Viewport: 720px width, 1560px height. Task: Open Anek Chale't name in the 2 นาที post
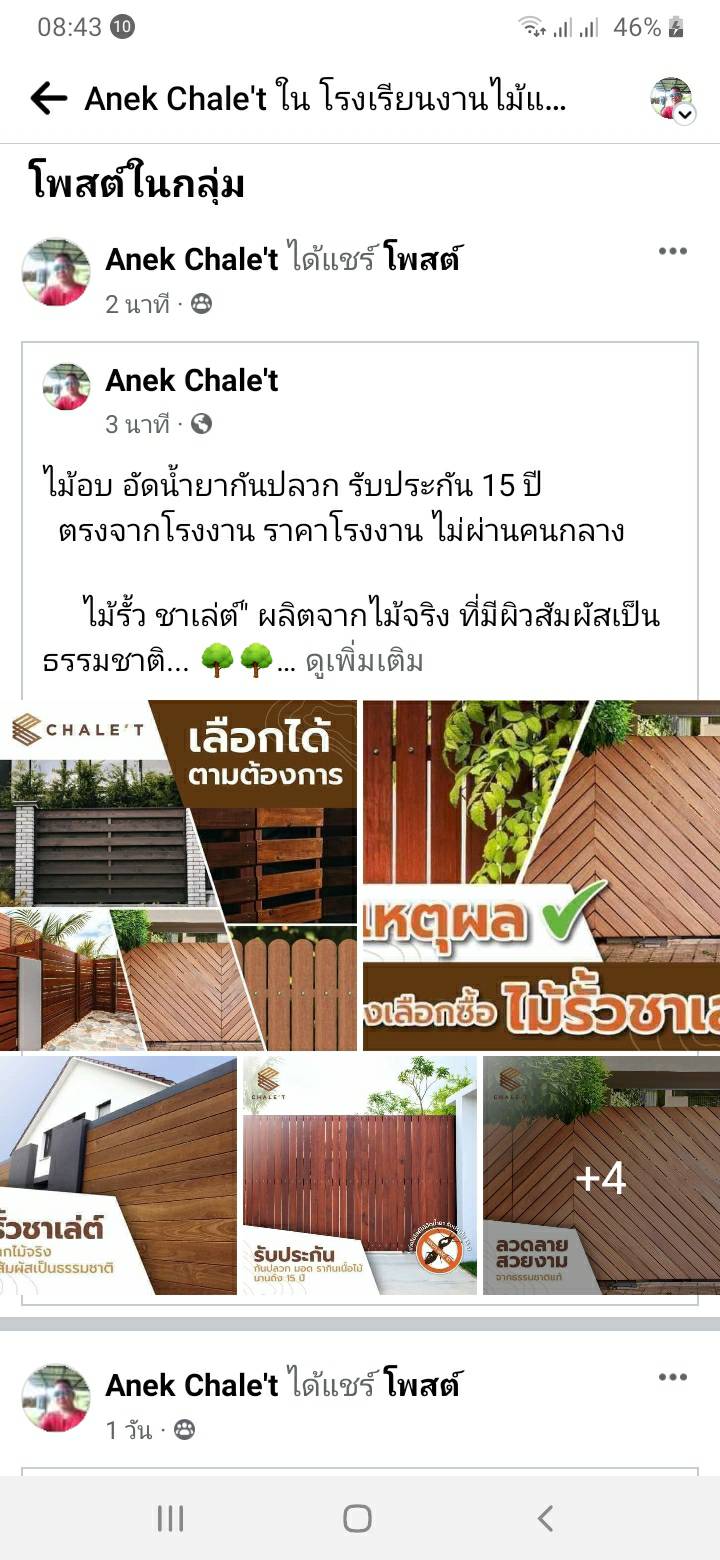tap(191, 259)
